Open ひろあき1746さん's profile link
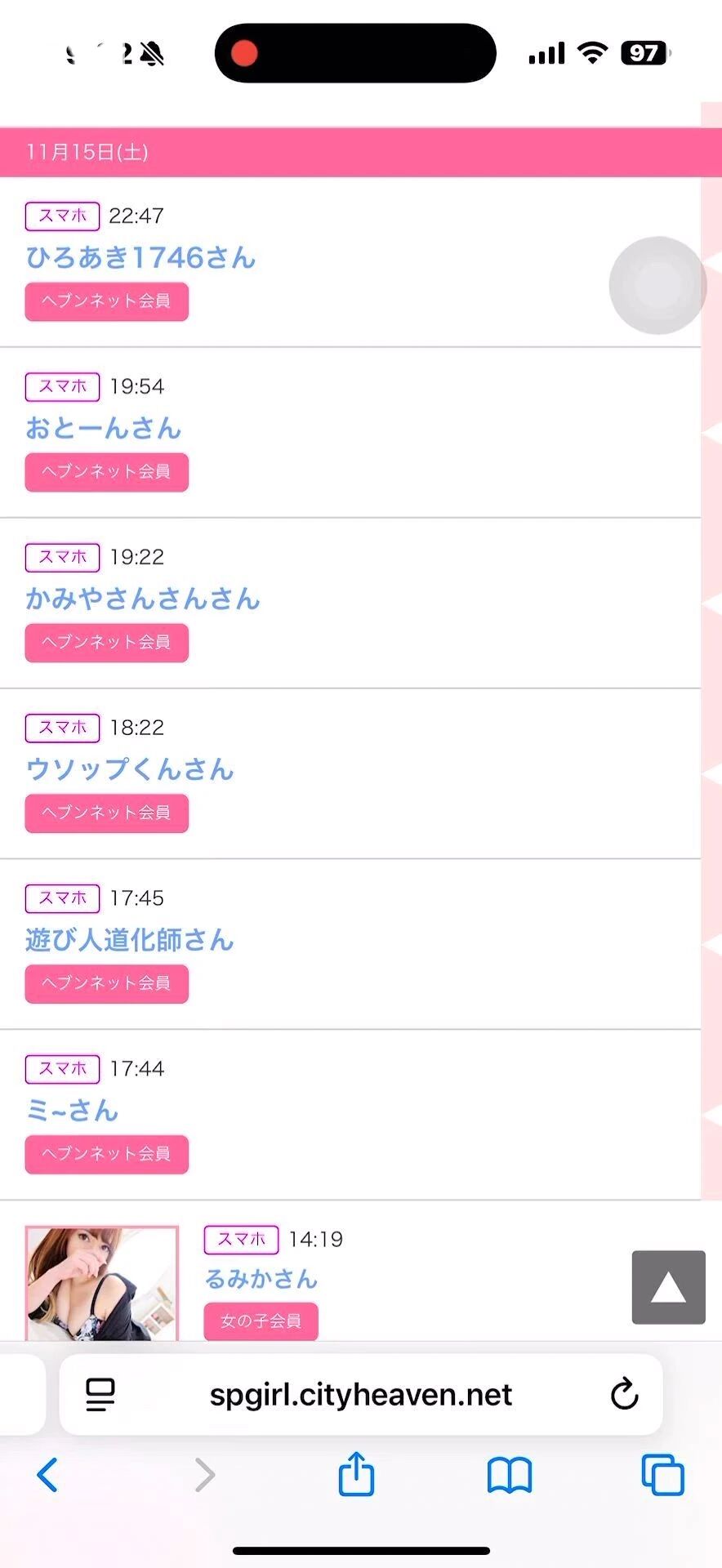This screenshot has width=722, height=1568. pos(140,257)
